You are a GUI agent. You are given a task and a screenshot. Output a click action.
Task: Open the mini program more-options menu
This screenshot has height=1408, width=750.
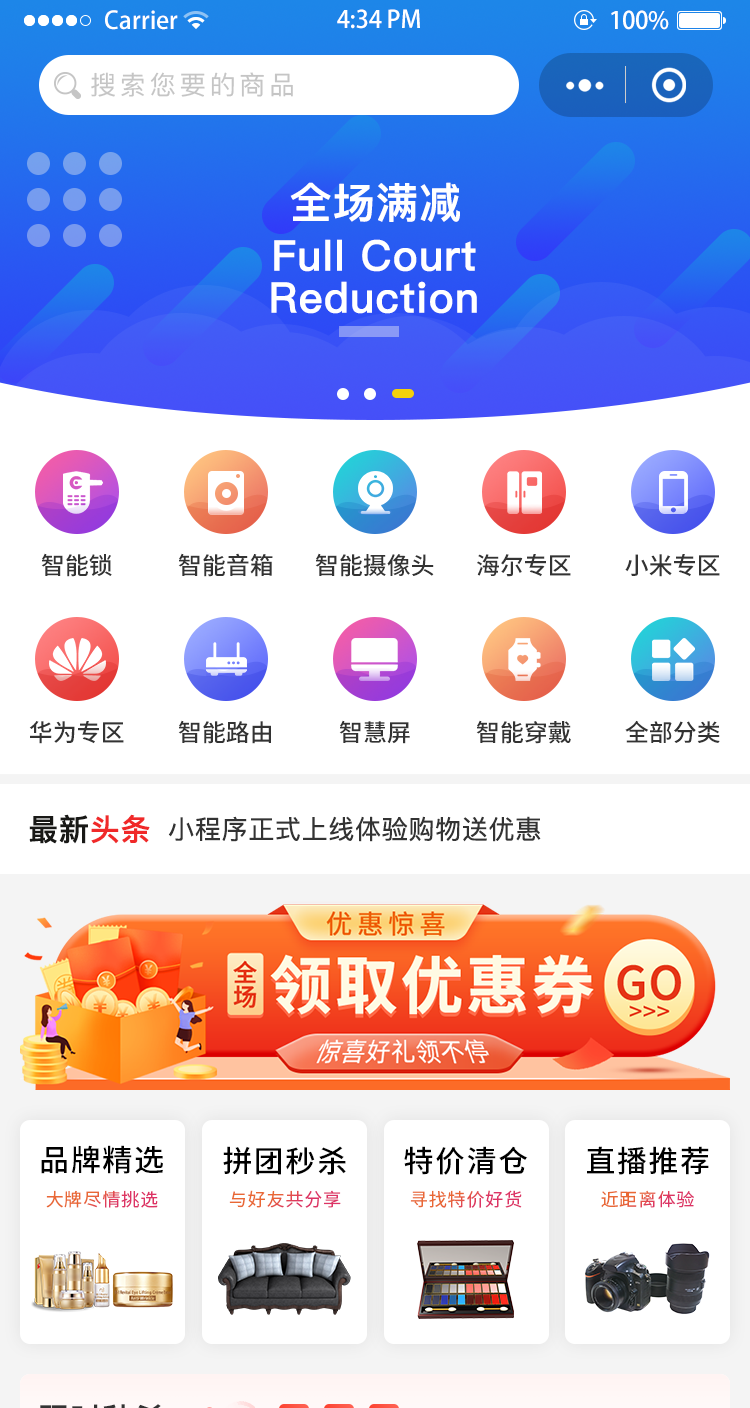585,85
